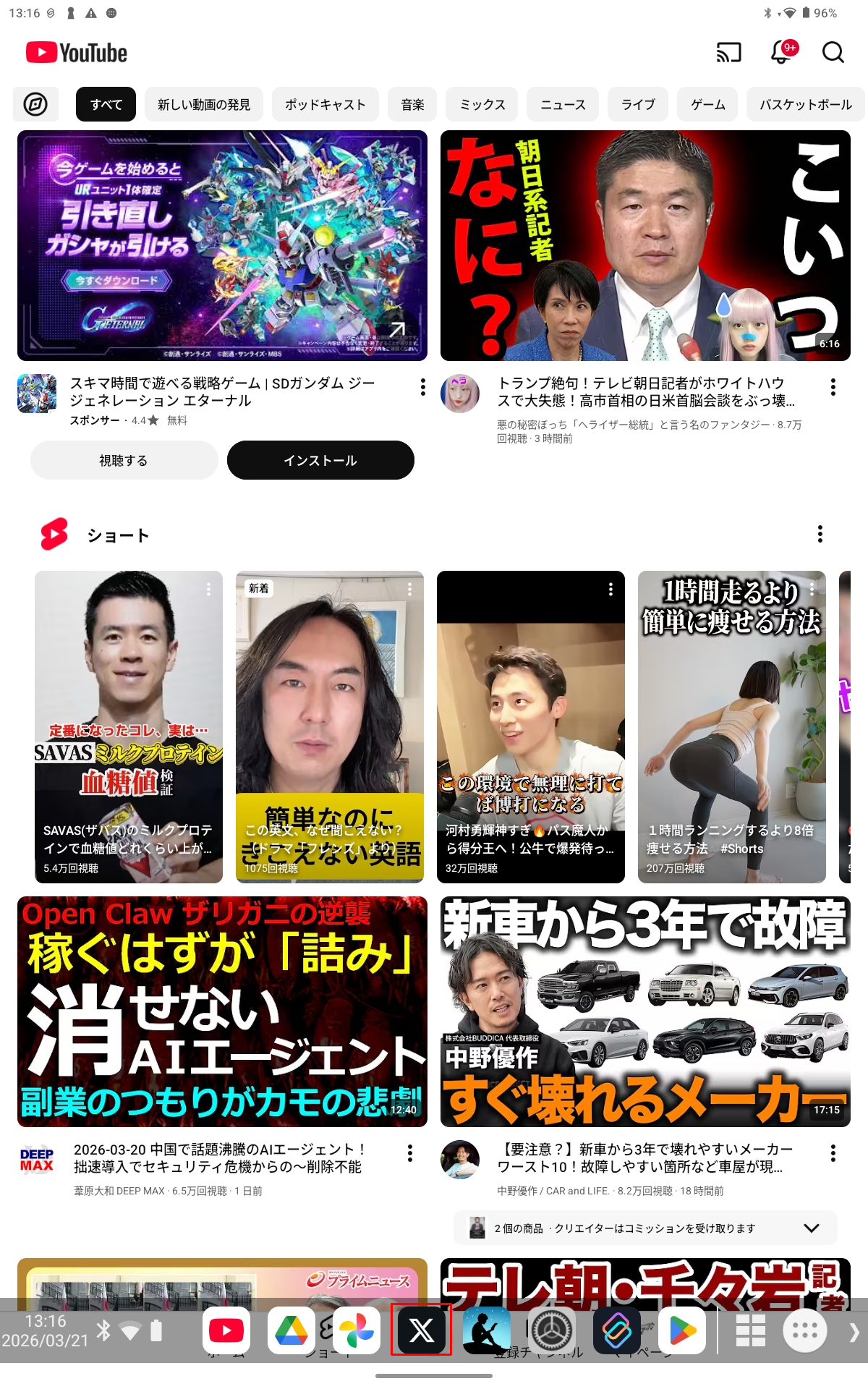Open YouTube search

pos(833,53)
